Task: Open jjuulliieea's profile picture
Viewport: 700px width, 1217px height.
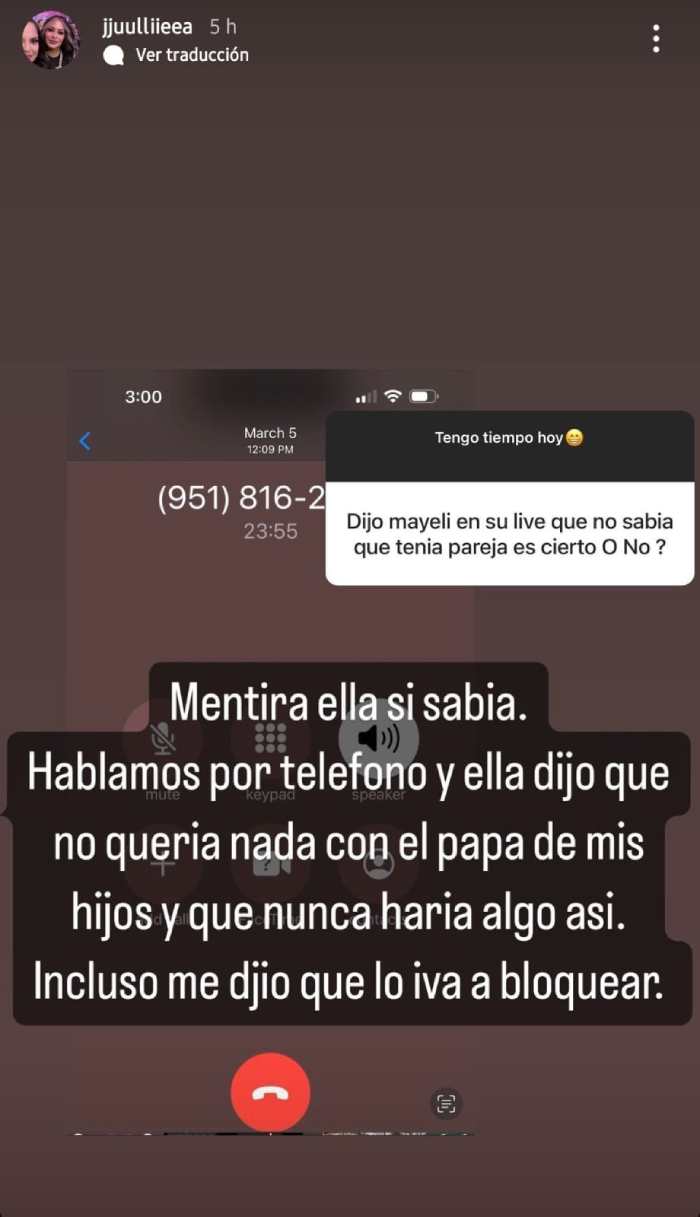Action: pos(51,40)
